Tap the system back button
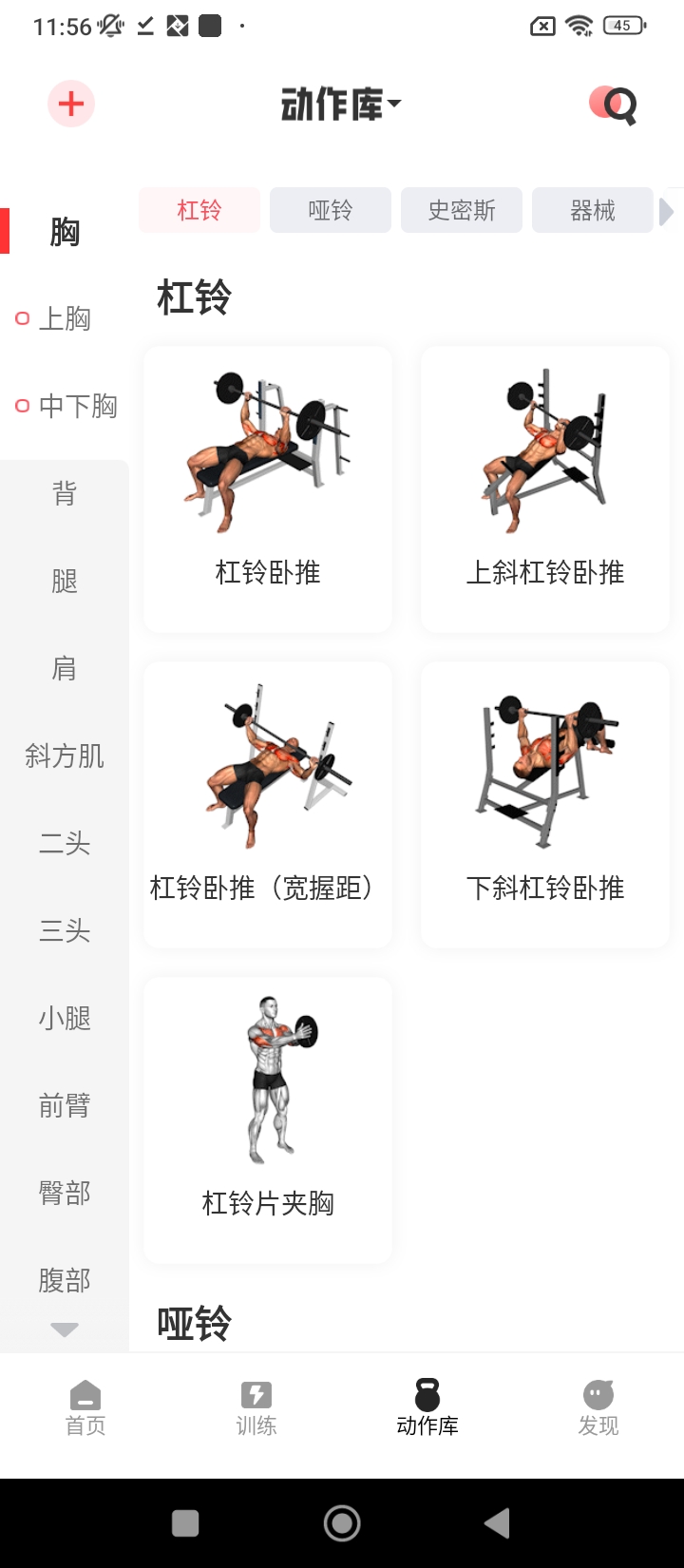 coord(497,1523)
